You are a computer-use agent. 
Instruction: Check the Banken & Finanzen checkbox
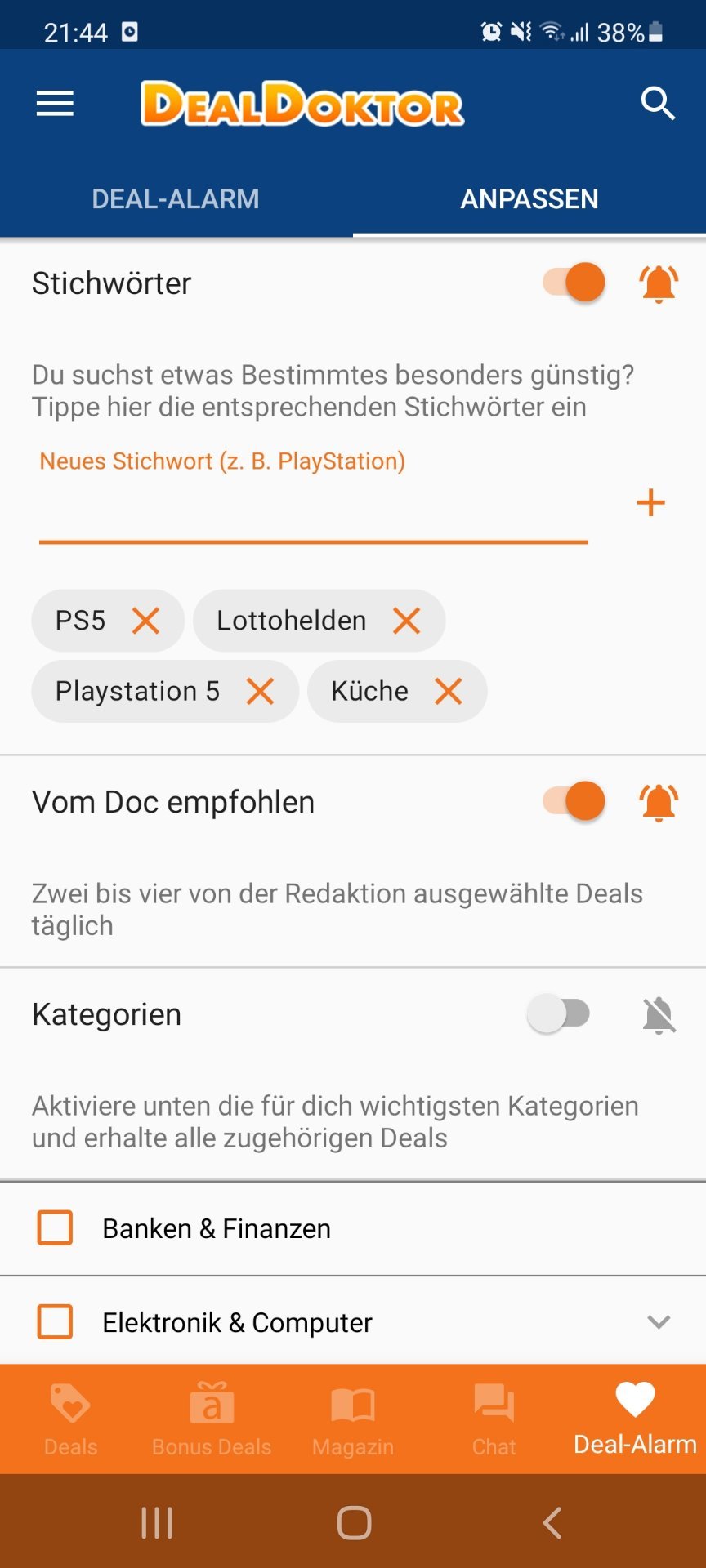55,1227
